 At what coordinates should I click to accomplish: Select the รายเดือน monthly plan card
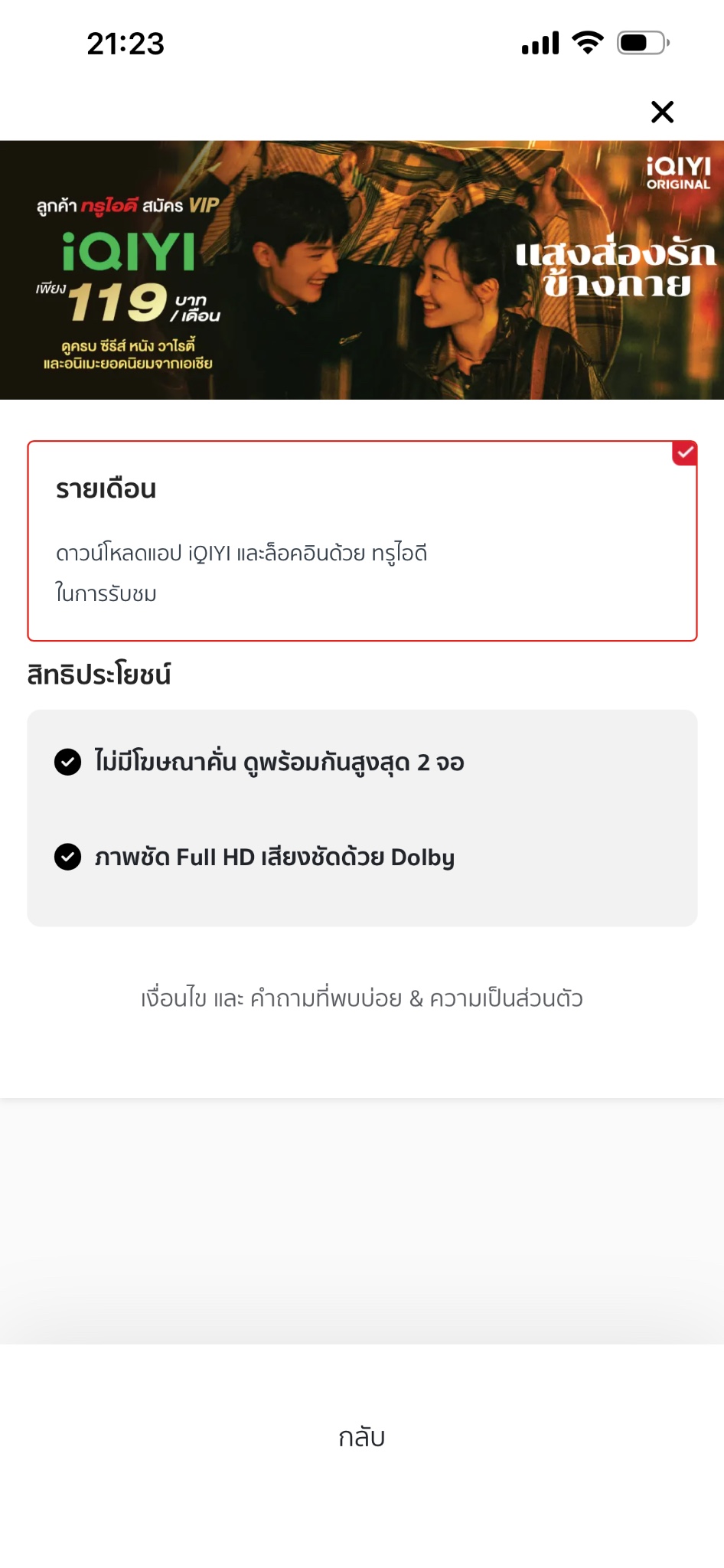(362, 541)
